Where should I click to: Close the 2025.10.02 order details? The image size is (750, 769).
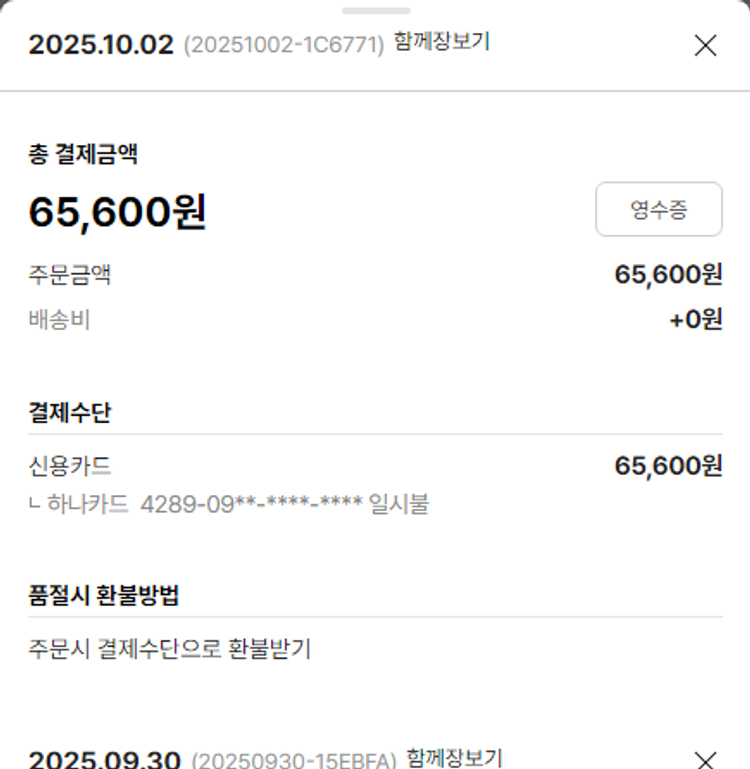[705, 46]
